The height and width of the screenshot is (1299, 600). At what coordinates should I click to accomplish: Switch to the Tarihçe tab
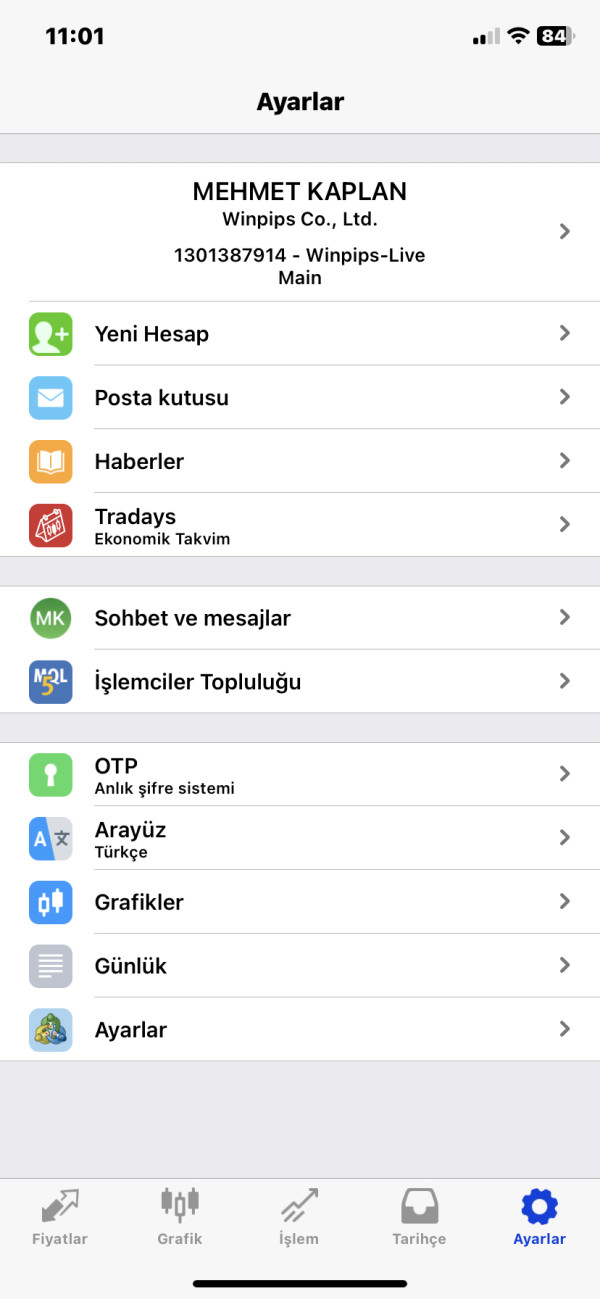419,1217
